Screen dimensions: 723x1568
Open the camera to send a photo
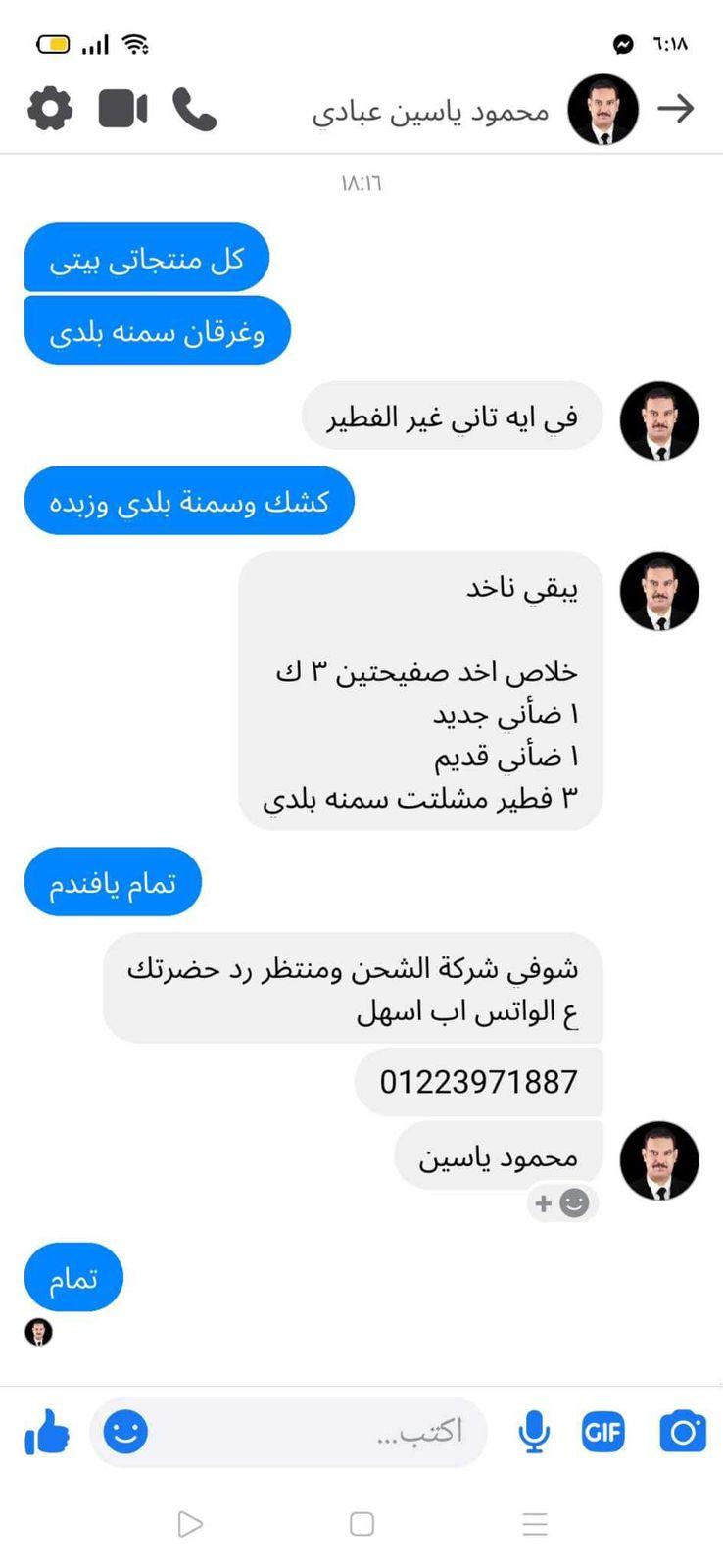click(x=683, y=1433)
